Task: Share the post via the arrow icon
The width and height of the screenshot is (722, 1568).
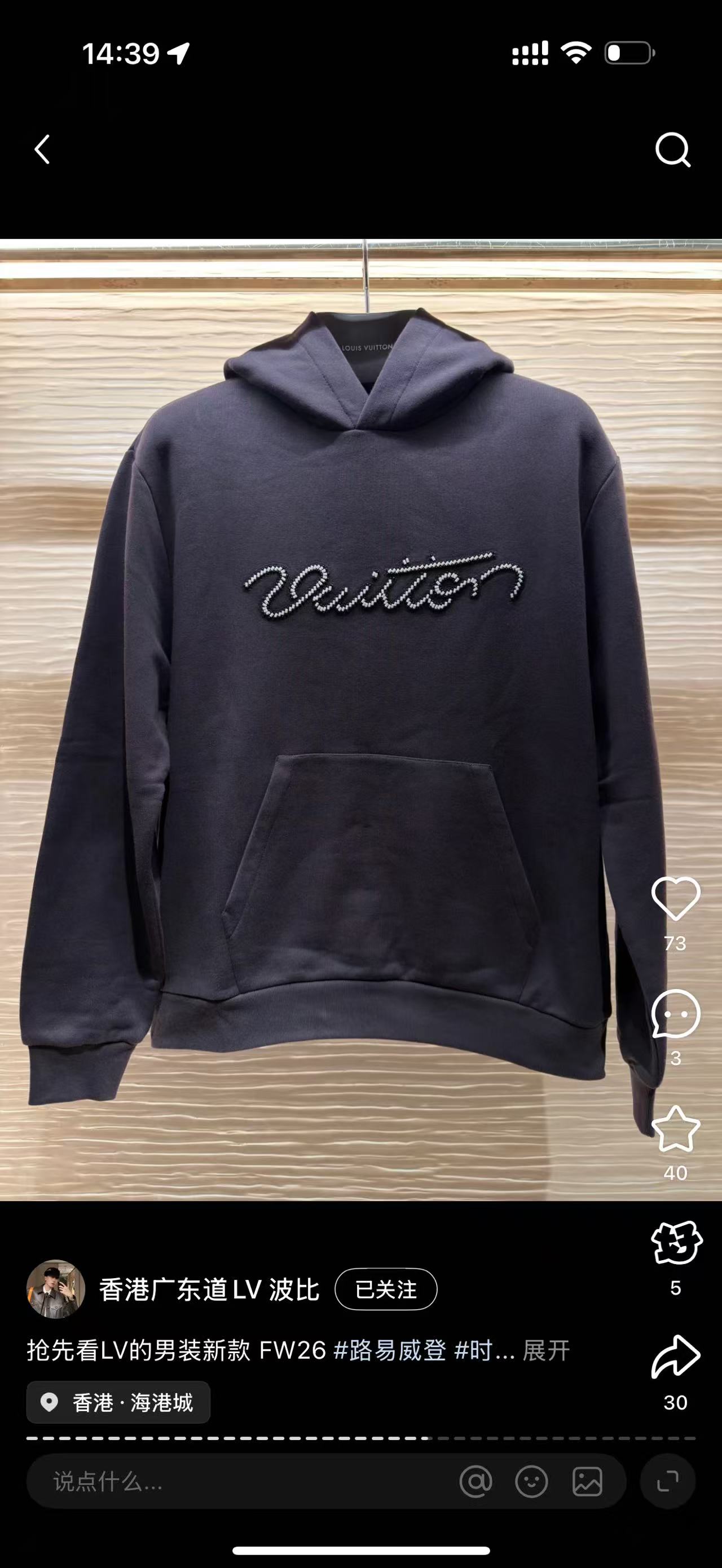Action: pyautogui.click(x=675, y=1357)
